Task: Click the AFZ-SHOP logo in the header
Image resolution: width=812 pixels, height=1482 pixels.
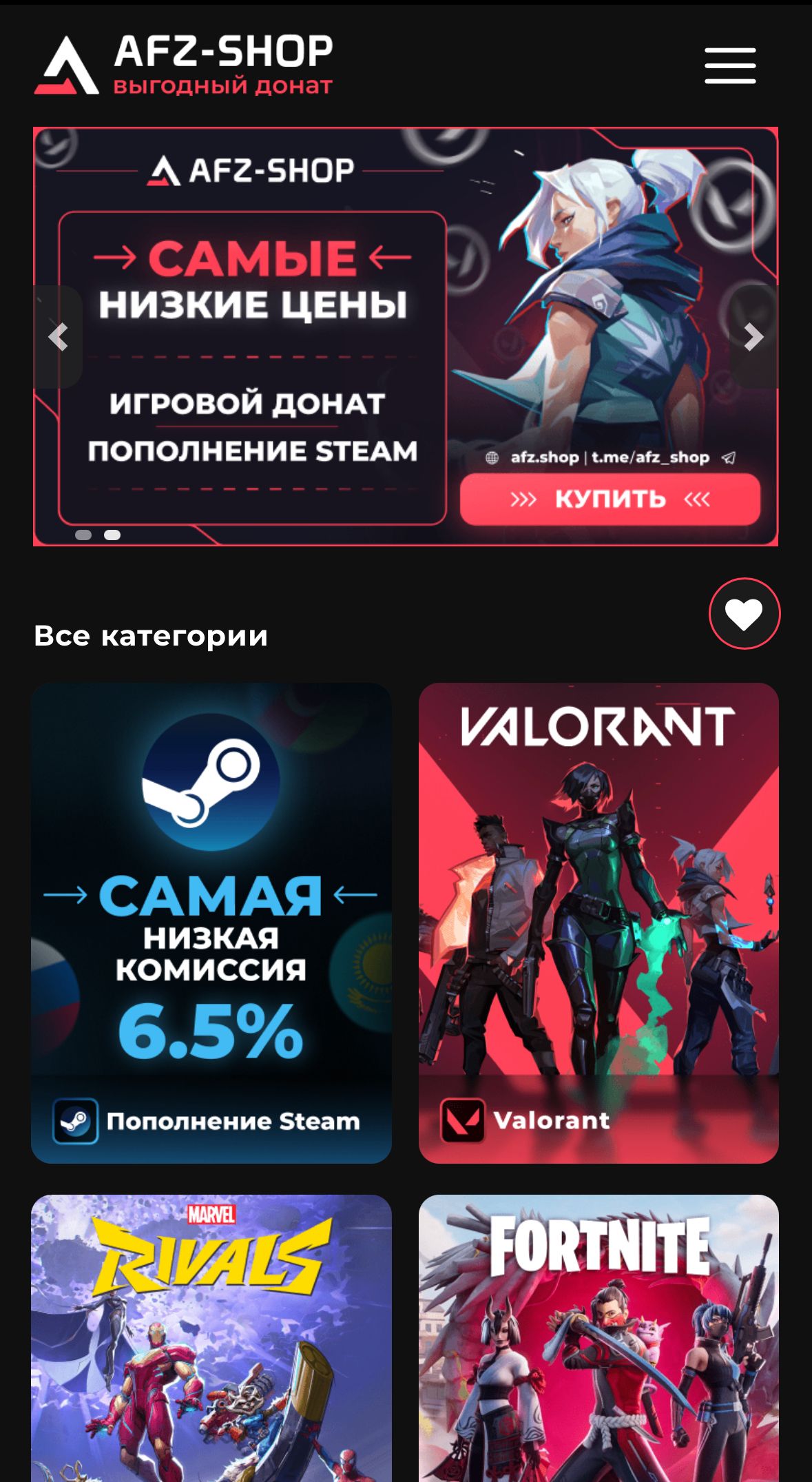Action: click(183, 65)
